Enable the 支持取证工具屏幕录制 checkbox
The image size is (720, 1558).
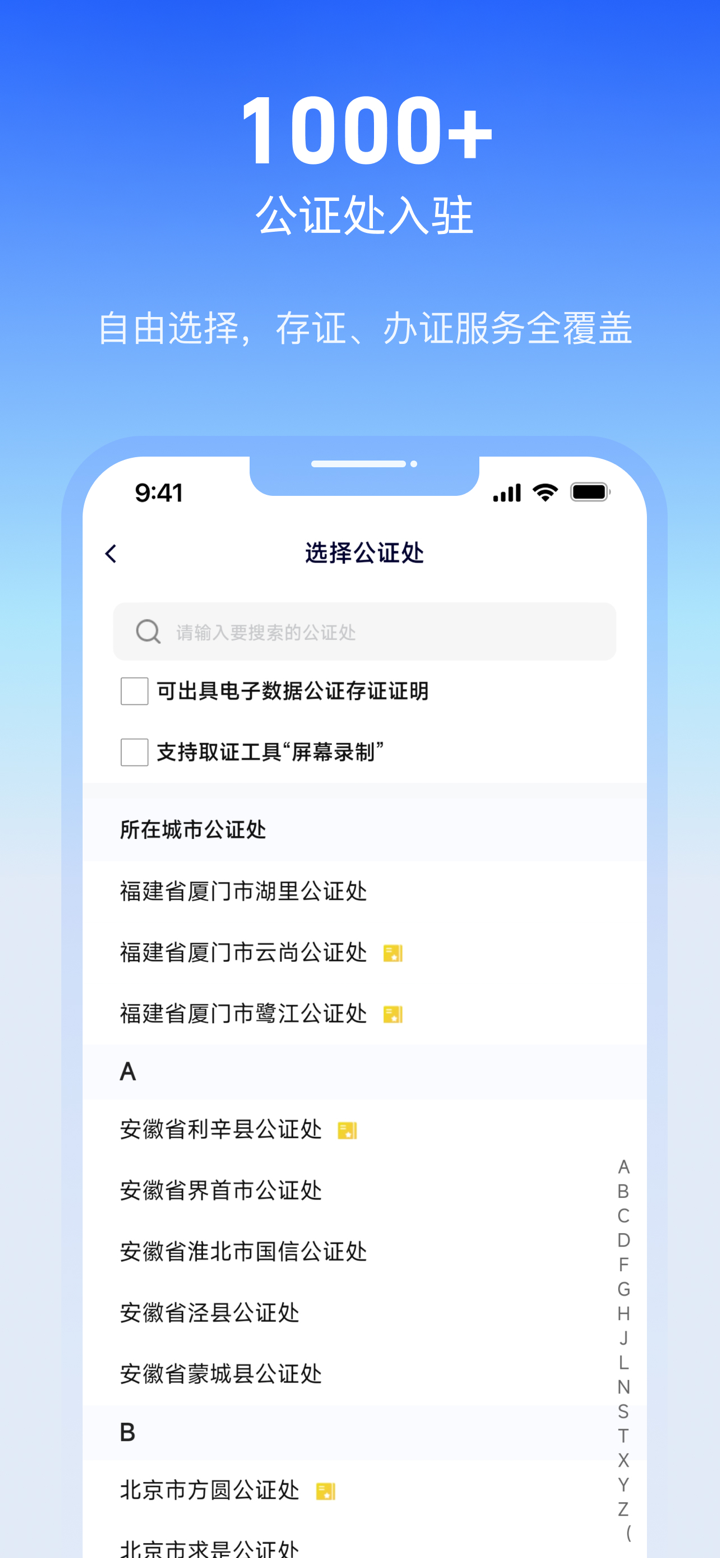click(134, 752)
